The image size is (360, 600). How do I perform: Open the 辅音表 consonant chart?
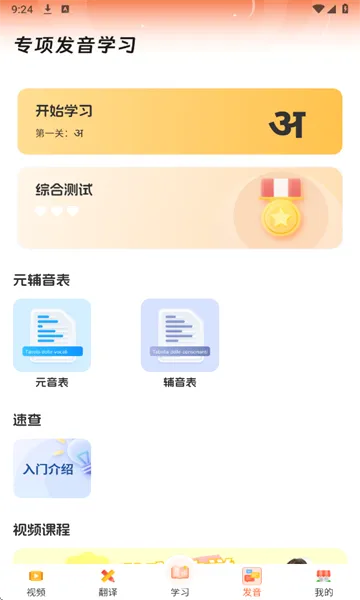(180, 343)
